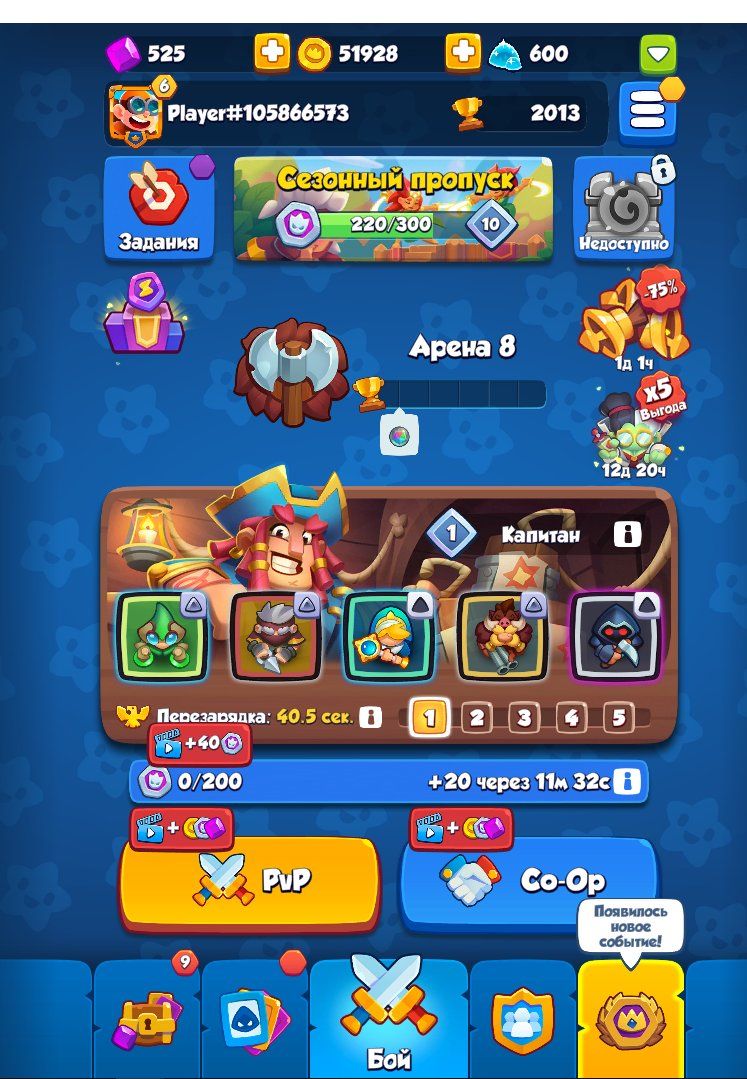The width and height of the screenshot is (747, 1079).
Task: Start a PvP battle
Action: (x=250, y=881)
